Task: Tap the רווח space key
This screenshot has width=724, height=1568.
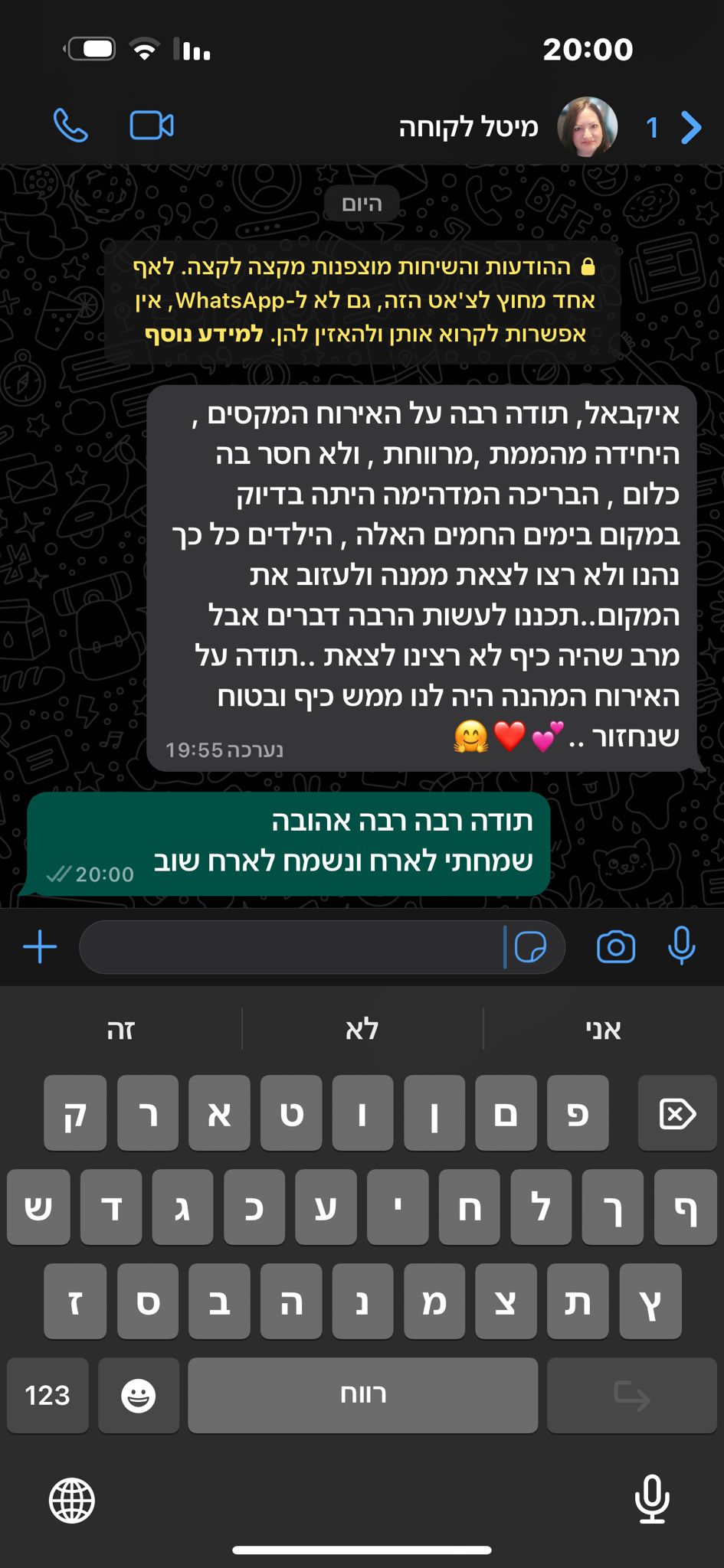Action: (x=362, y=1395)
